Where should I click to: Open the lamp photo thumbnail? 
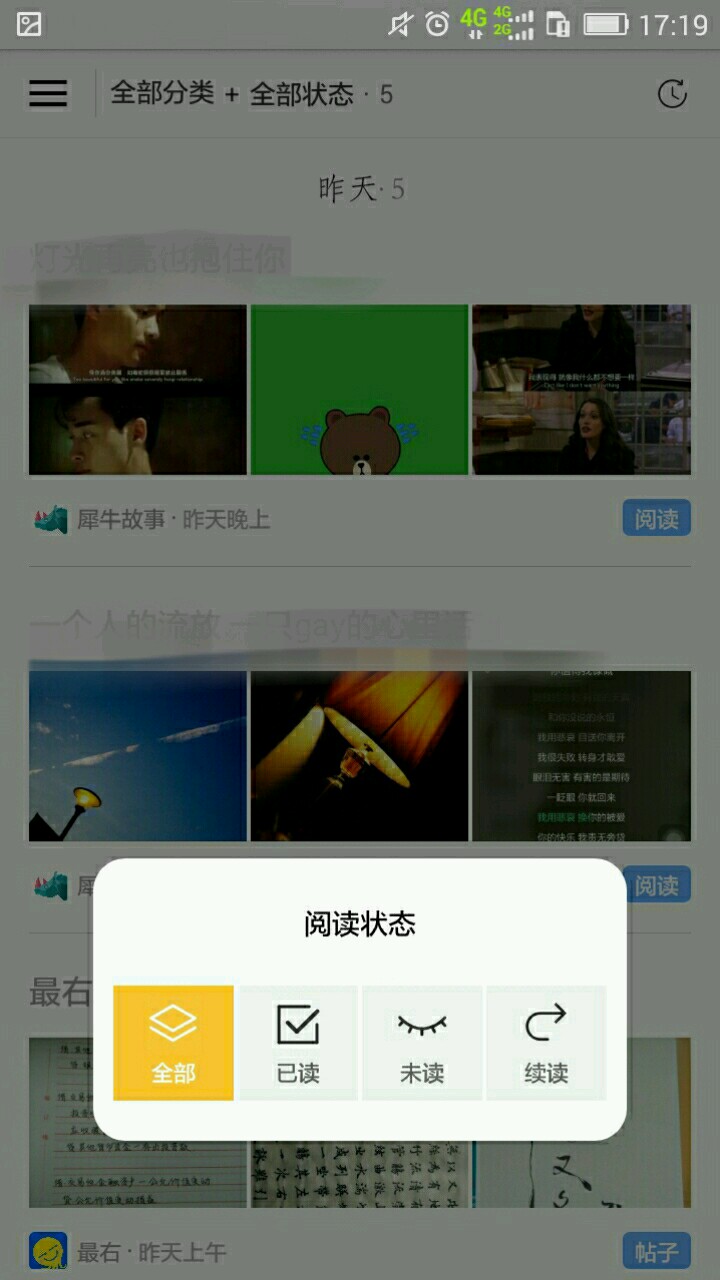[x=359, y=756]
